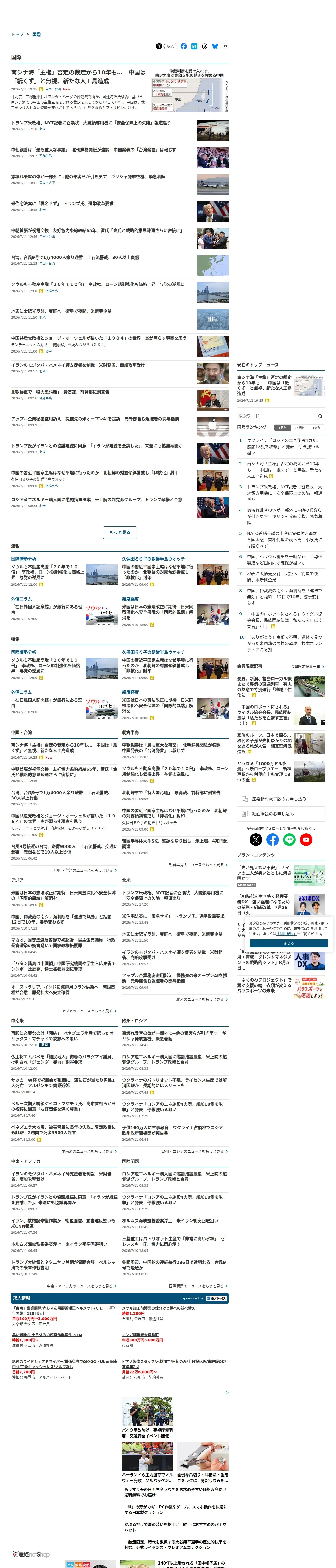This screenshot has width=336, height=1568.
Task: Tap the magnifier search button
Action: coord(320,416)
